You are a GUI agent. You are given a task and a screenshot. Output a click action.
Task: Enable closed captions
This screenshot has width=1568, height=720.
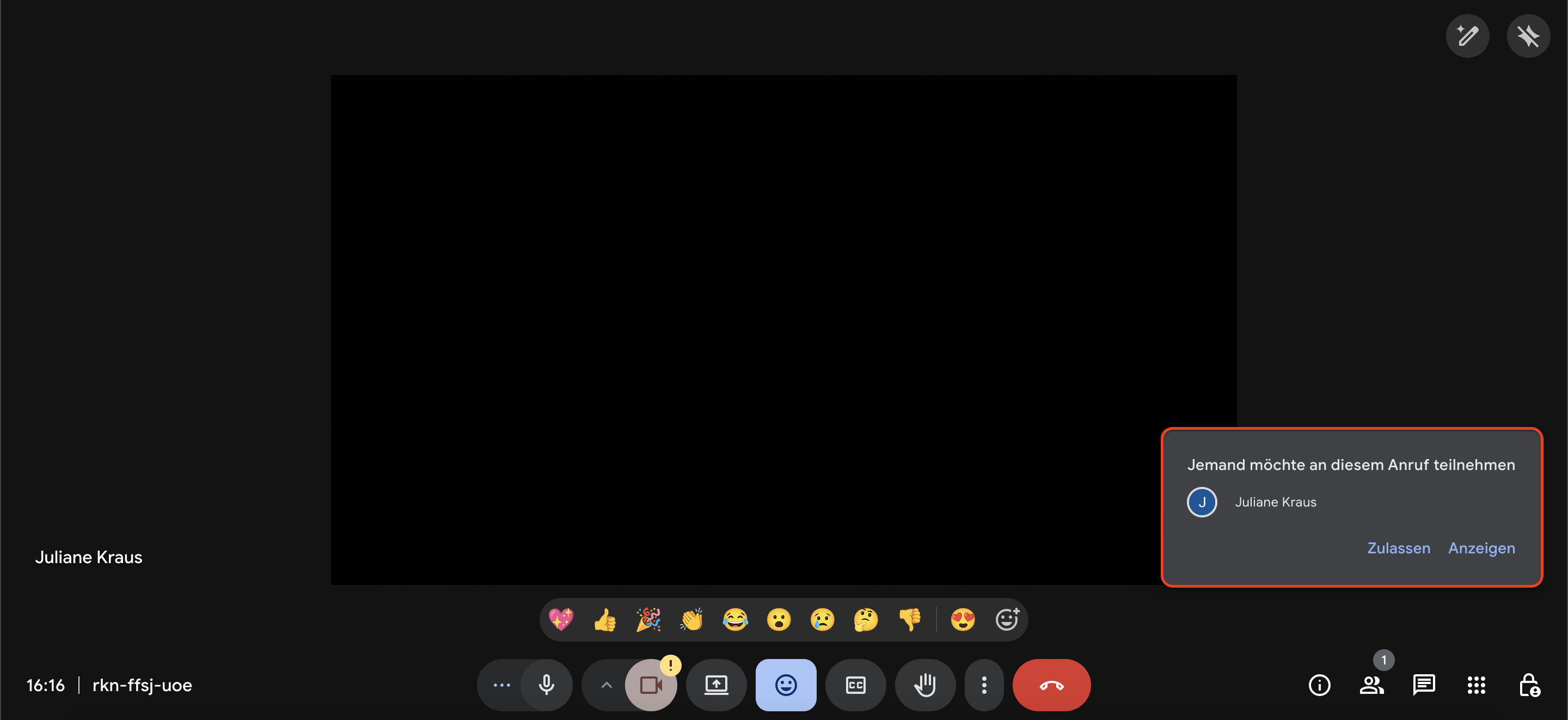tap(855, 685)
